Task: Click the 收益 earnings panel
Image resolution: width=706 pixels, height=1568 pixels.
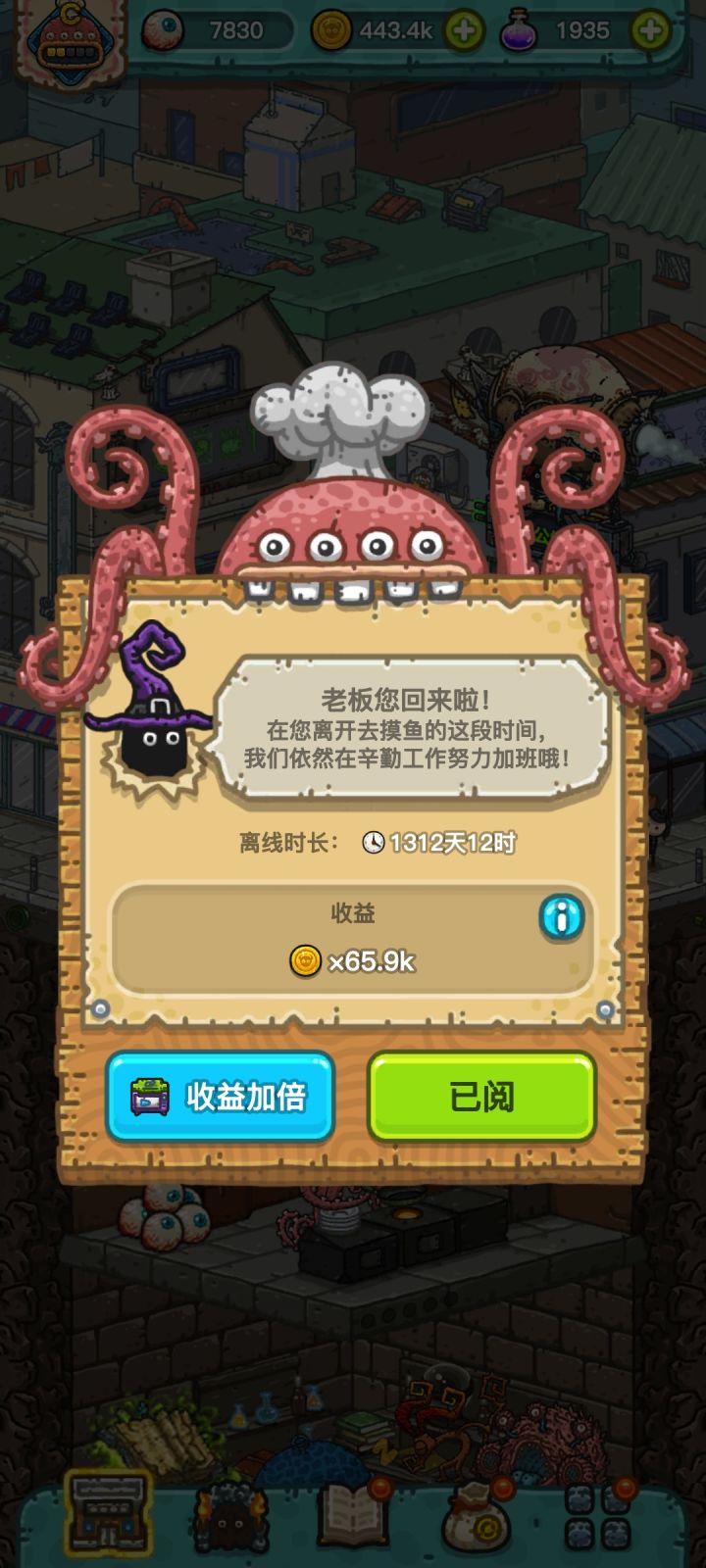Action: (x=353, y=941)
